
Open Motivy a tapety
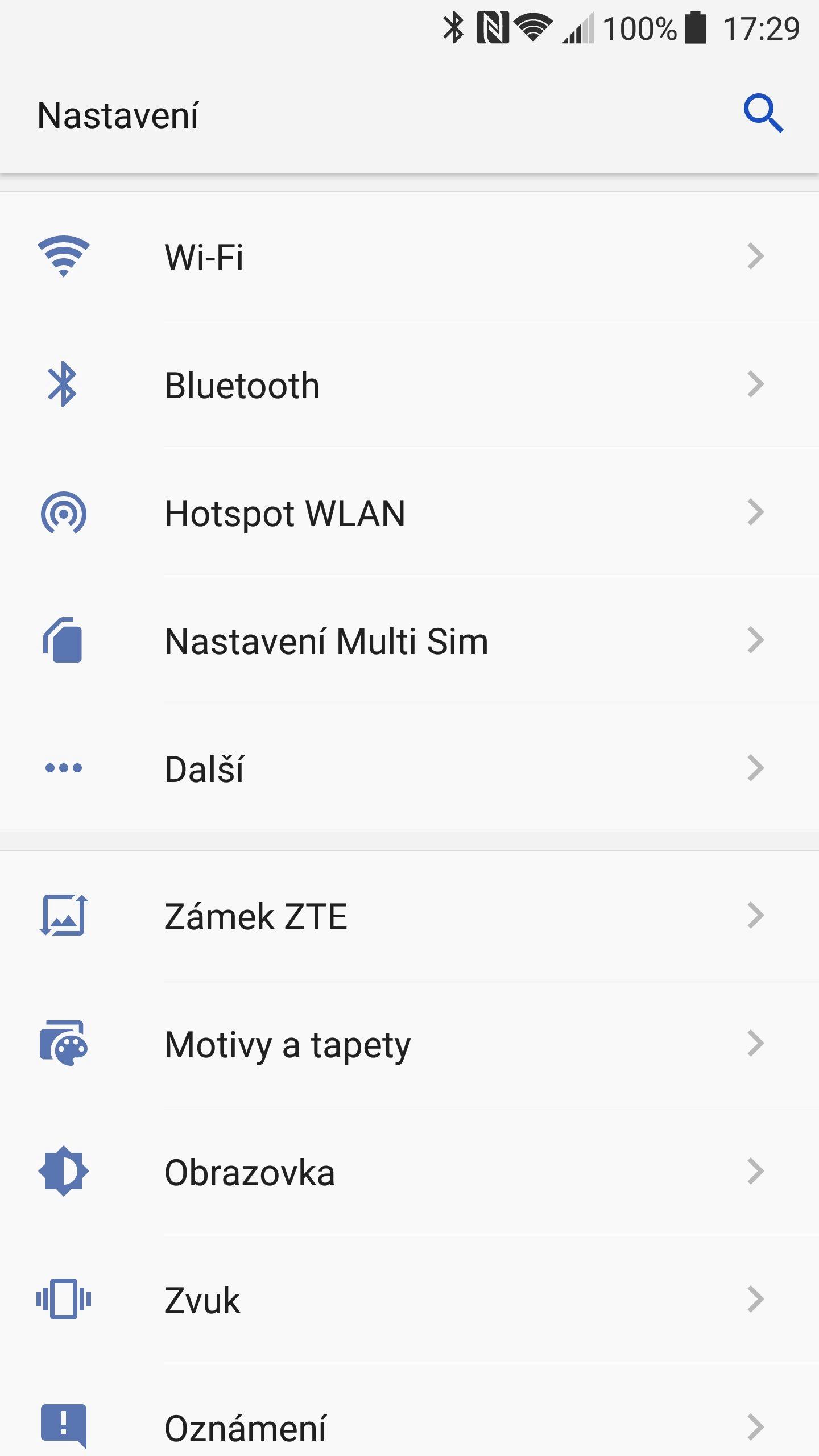(x=409, y=1043)
